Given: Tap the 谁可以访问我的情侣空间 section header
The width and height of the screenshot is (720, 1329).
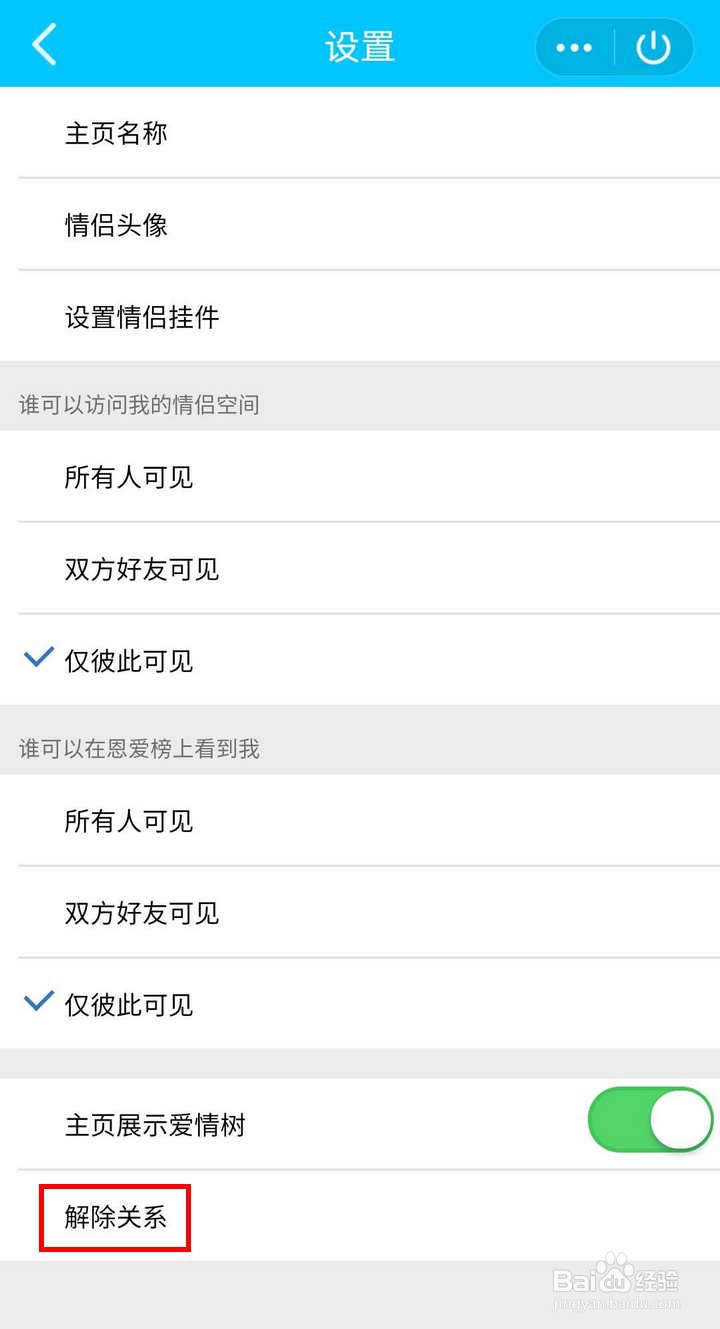Looking at the screenshot, I should [140, 404].
